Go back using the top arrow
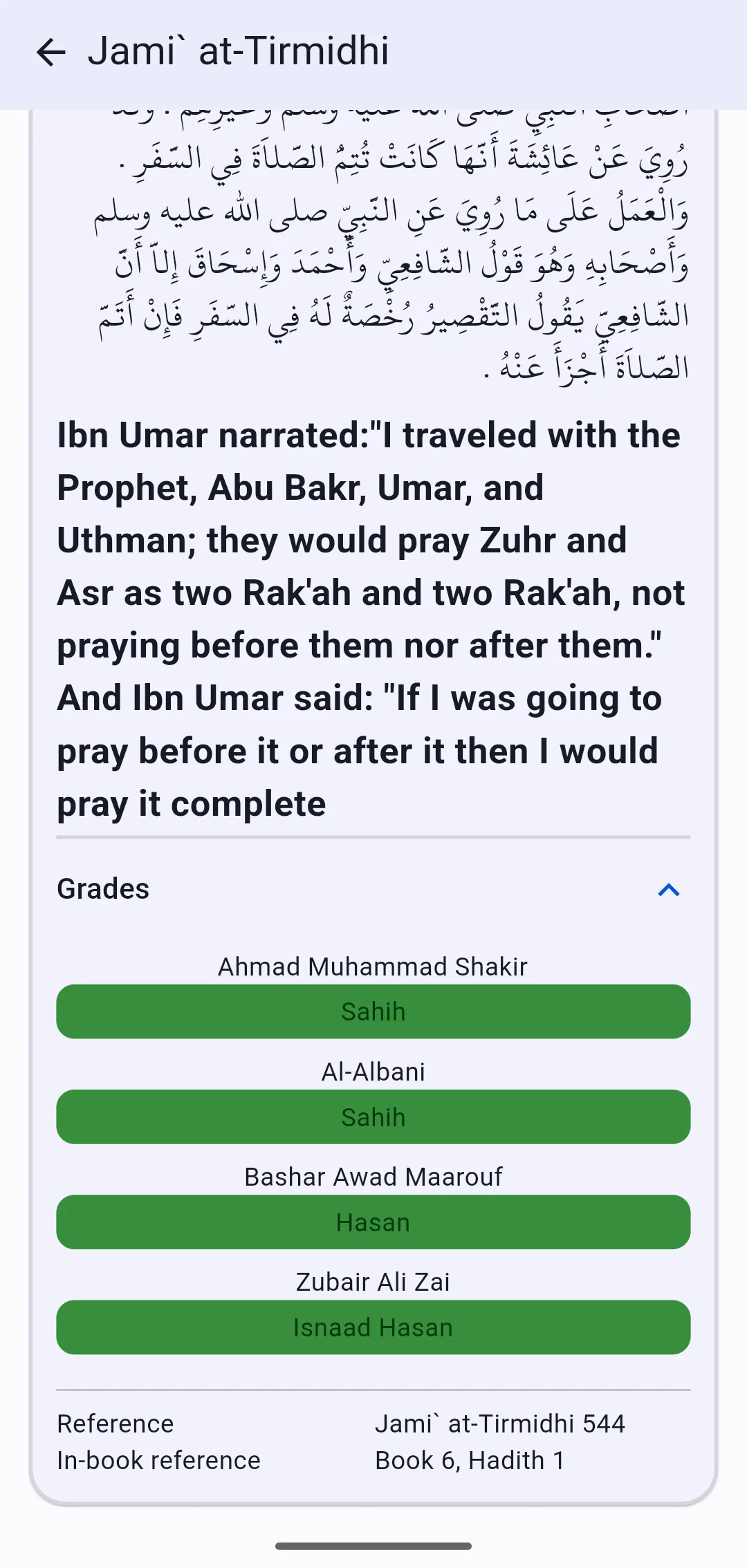This screenshot has width=747, height=1568. coord(50,52)
